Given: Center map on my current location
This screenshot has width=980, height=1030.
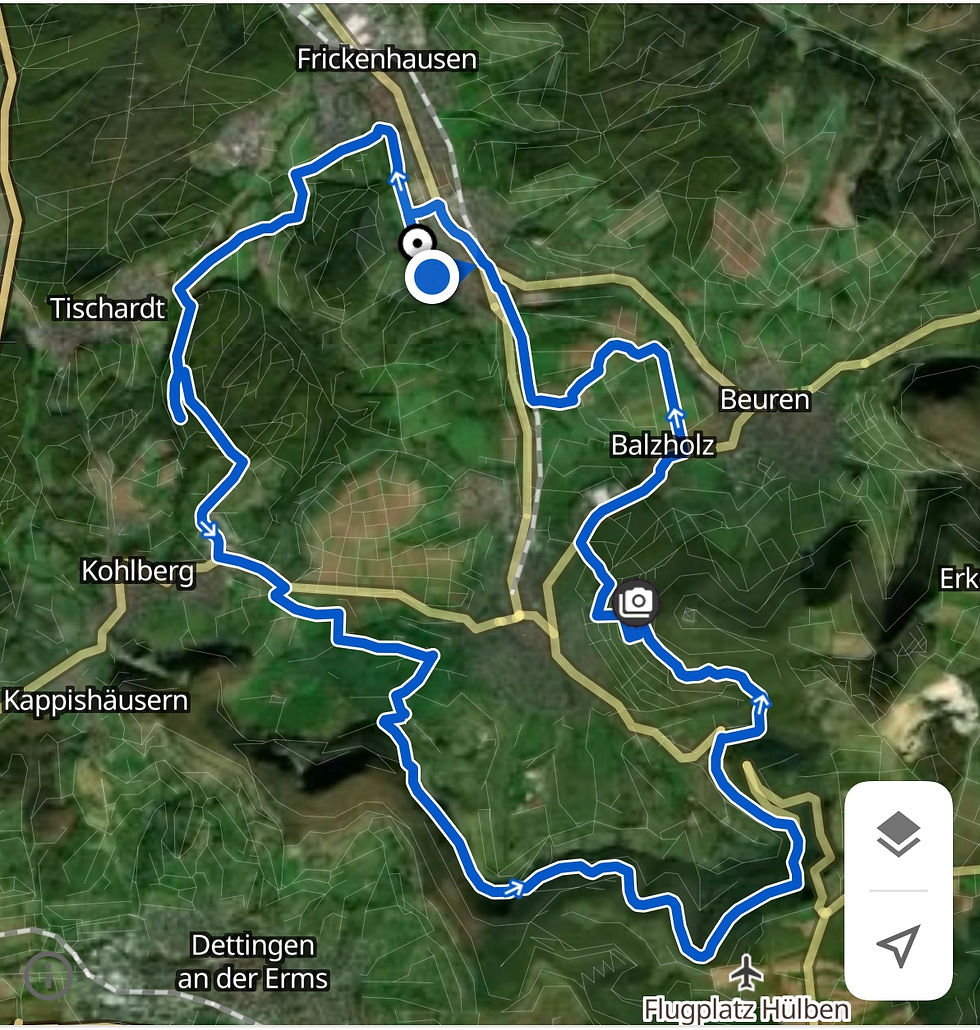Looking at the screenshot, I should click(898, 945).
